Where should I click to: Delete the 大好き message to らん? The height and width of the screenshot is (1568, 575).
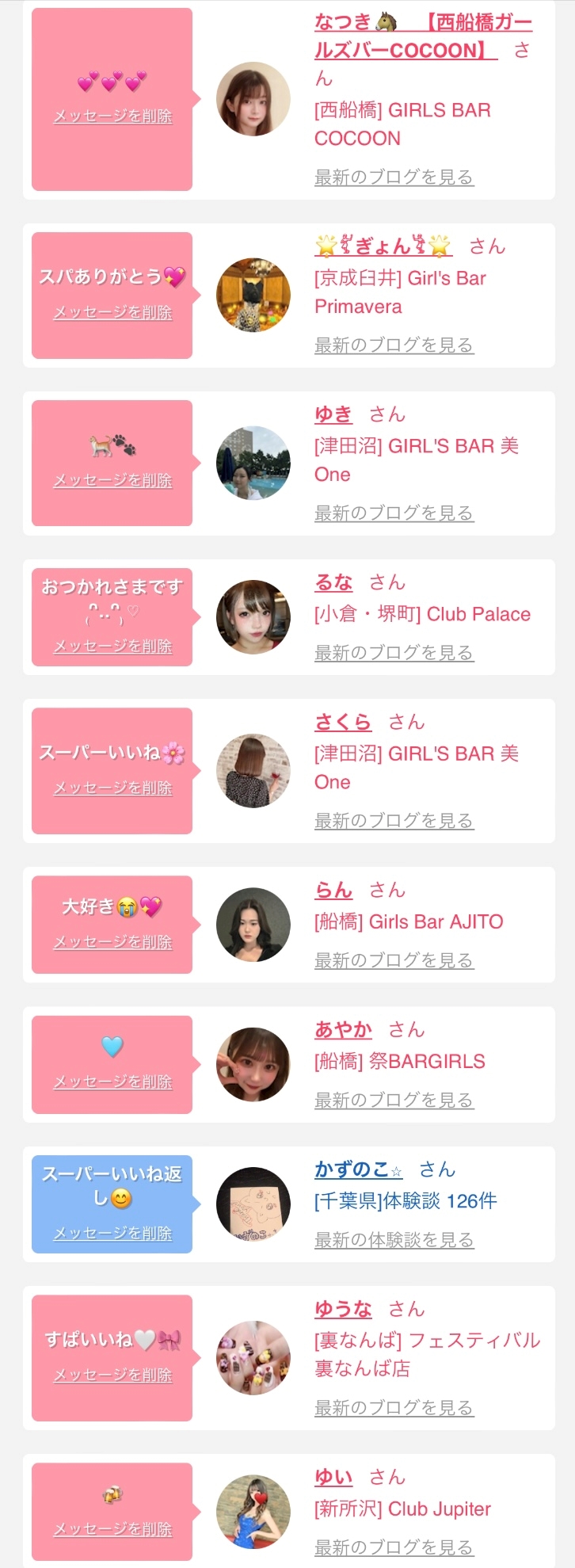point(112,941)
